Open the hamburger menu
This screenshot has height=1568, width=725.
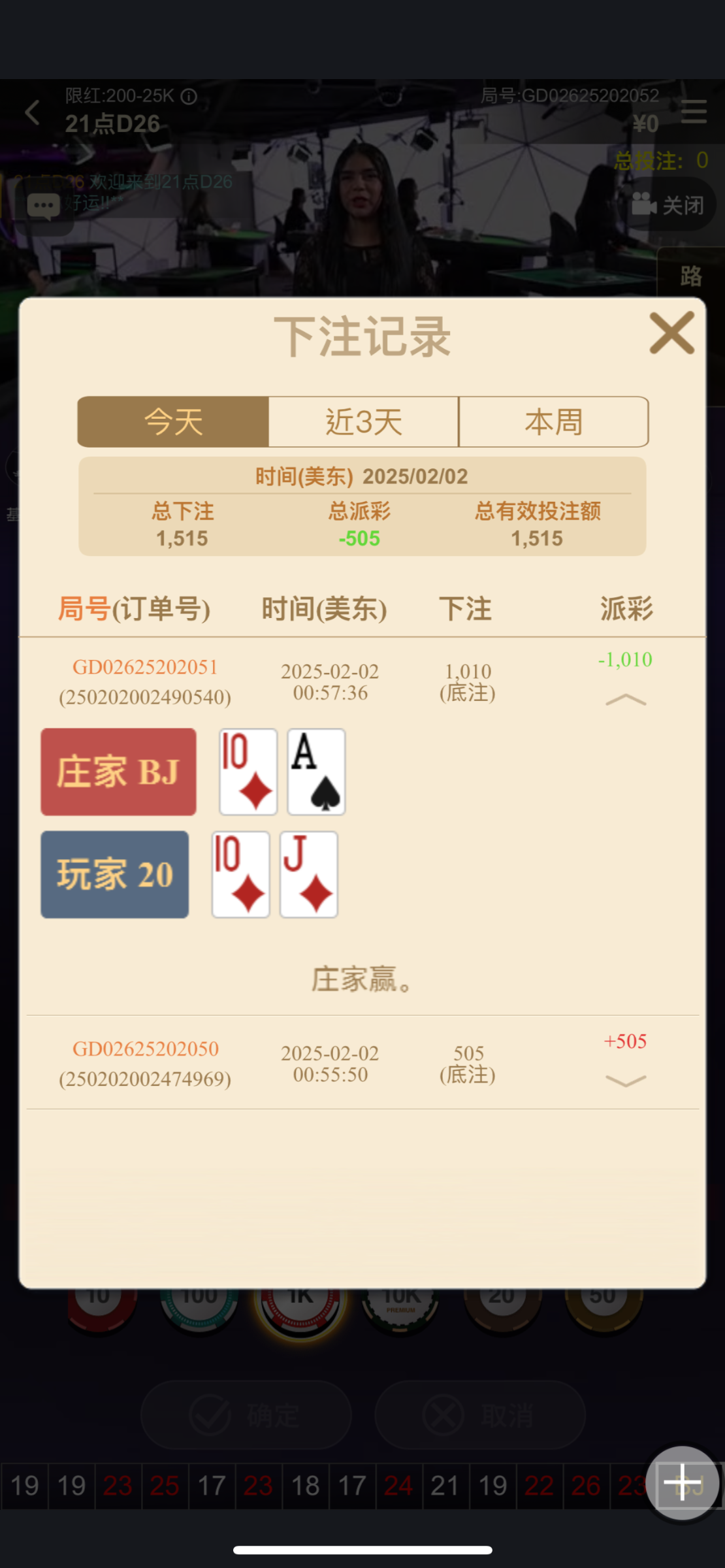(x=694, y=112)
